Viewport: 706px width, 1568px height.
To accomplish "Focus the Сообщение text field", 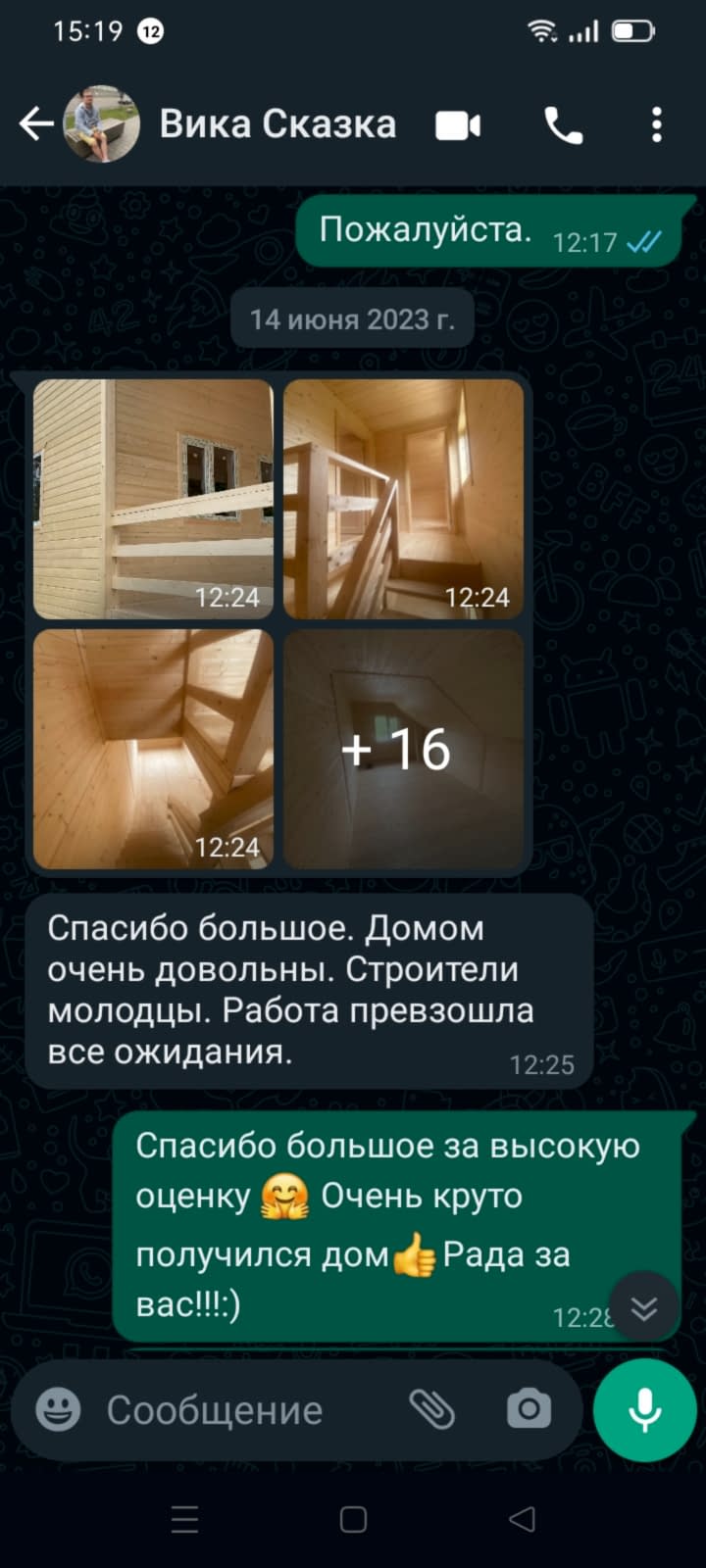I will pos(235,1410).
